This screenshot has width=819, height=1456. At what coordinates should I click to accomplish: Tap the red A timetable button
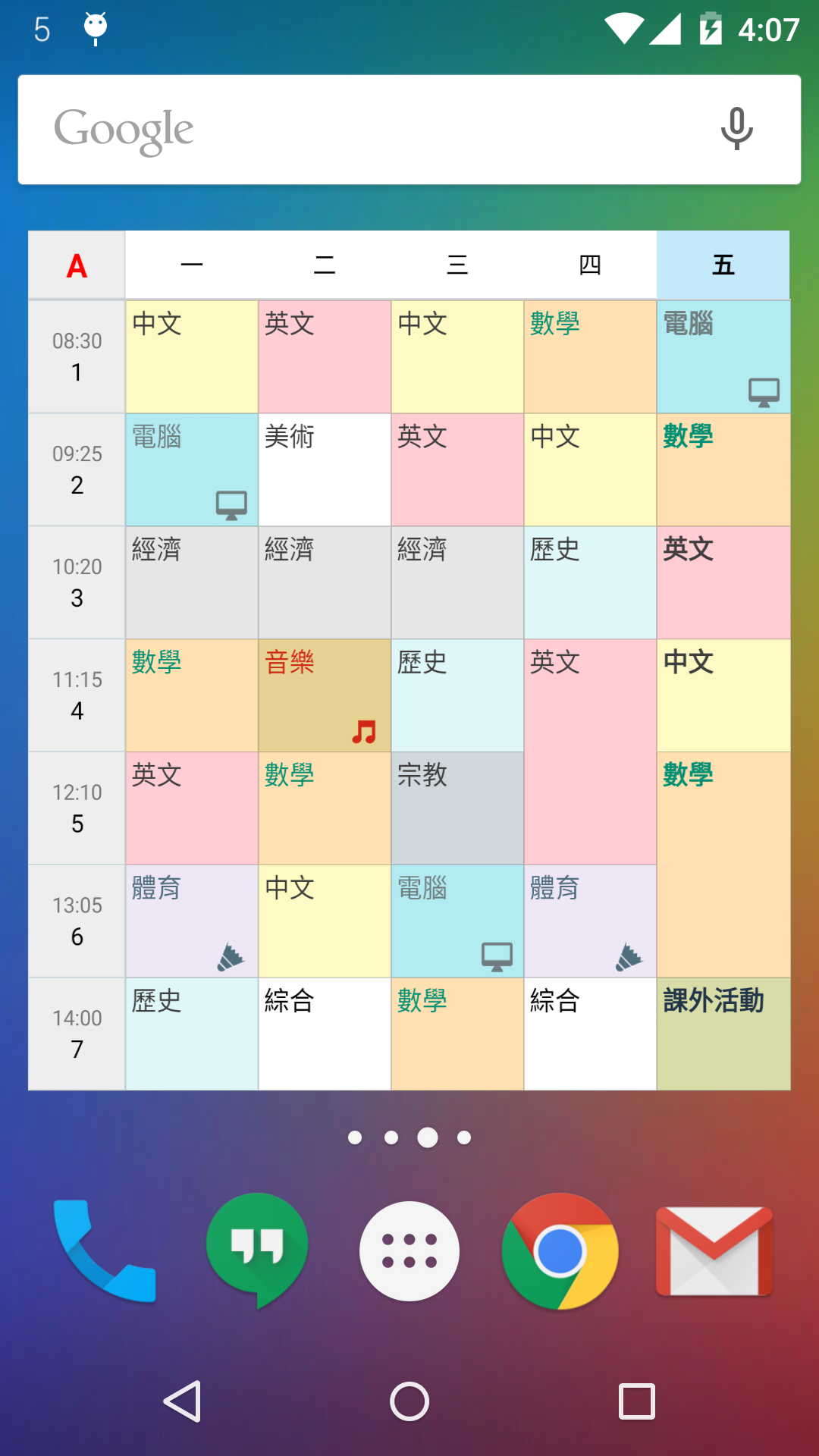[77, 265]
